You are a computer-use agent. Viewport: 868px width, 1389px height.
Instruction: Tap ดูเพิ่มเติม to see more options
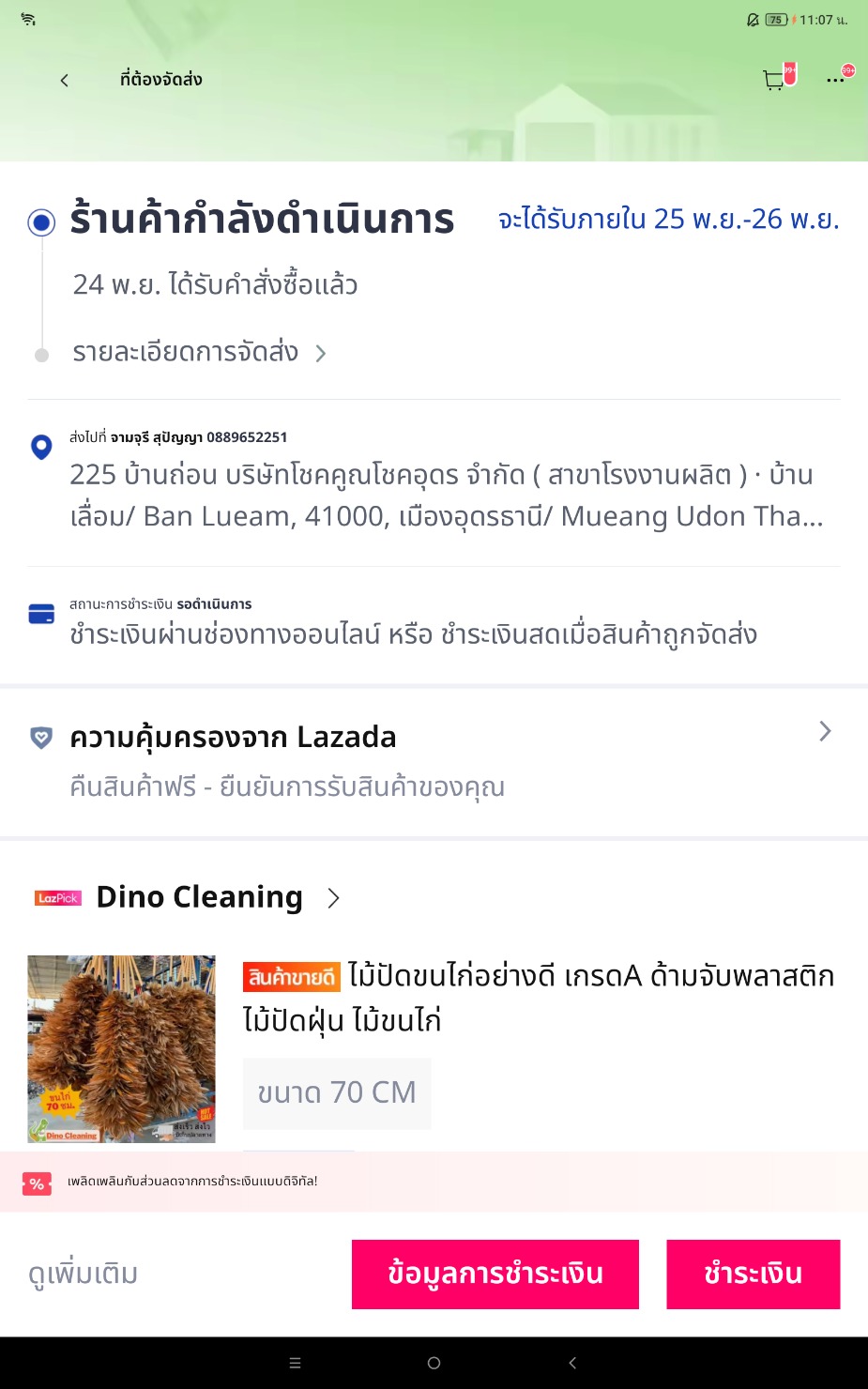[x=84, y=1274]
